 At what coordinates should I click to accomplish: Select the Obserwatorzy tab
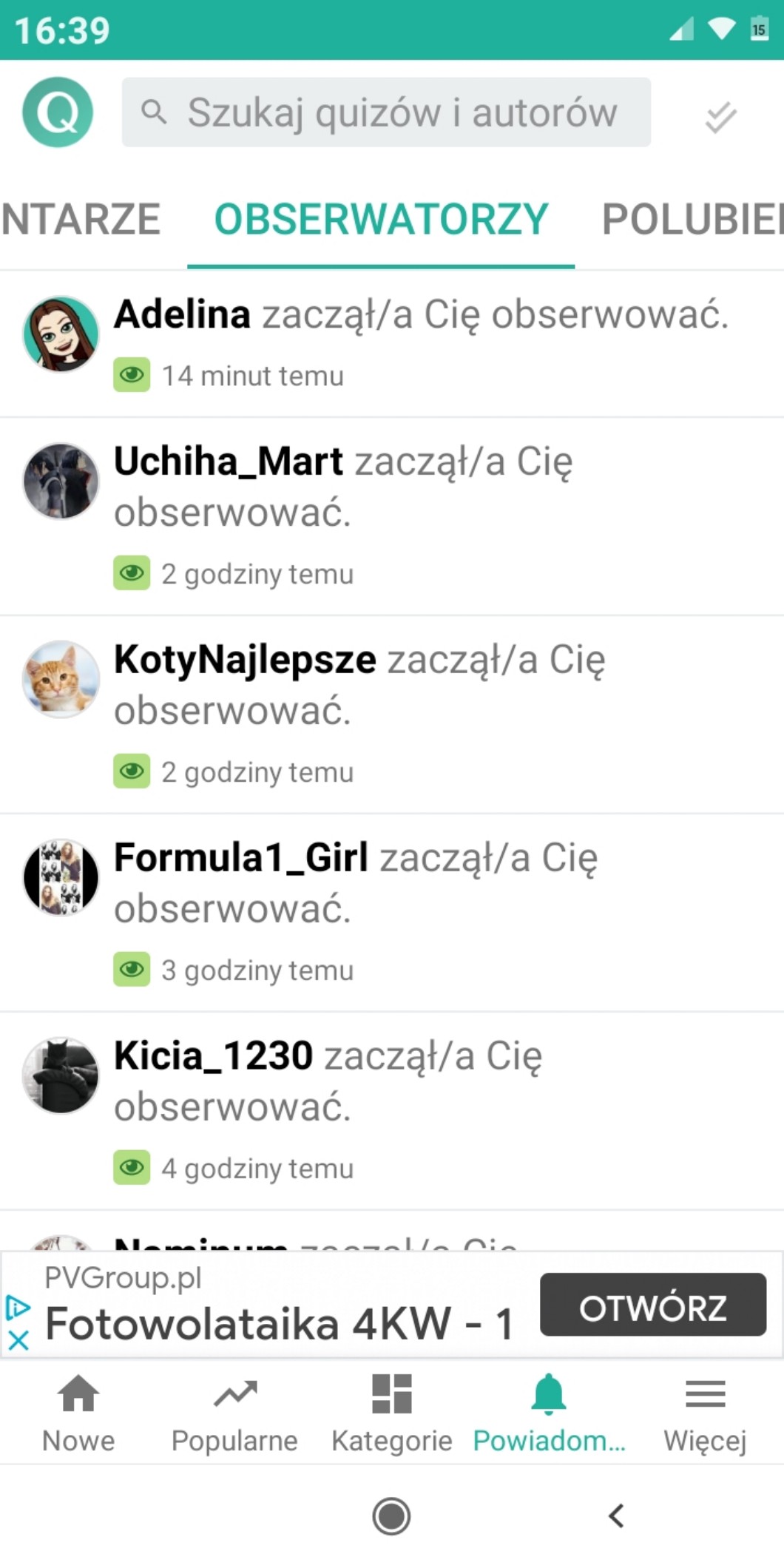click(381, 219)
